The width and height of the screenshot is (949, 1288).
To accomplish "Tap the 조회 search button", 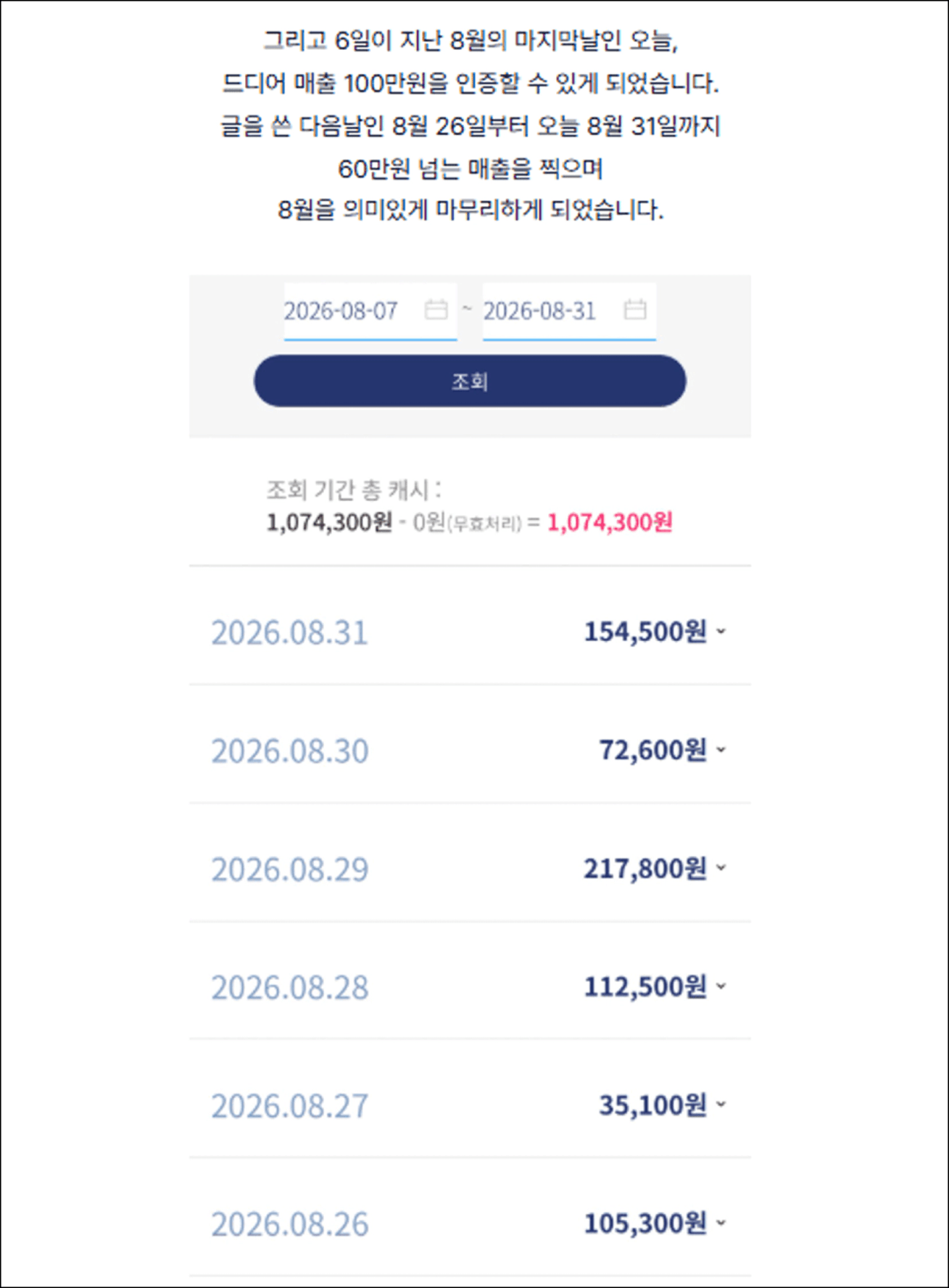I will click(470, 381).
